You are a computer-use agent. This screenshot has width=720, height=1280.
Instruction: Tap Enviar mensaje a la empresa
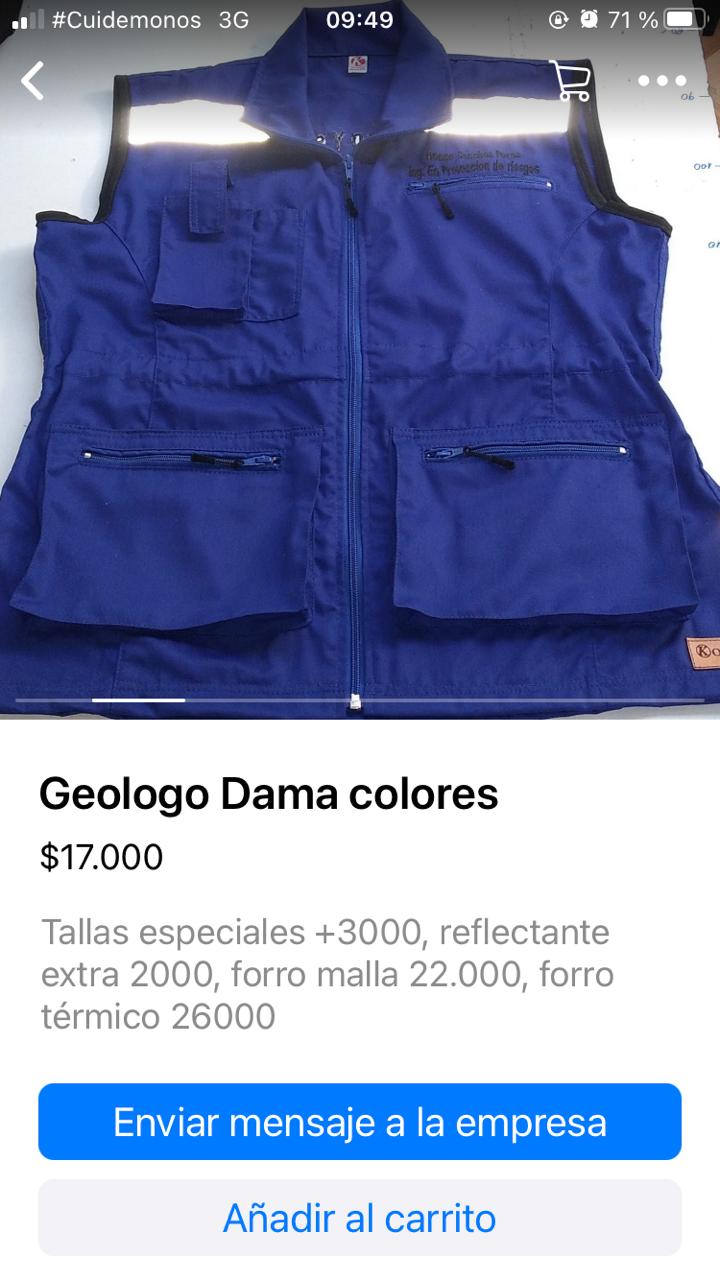tap(360, 1122)
